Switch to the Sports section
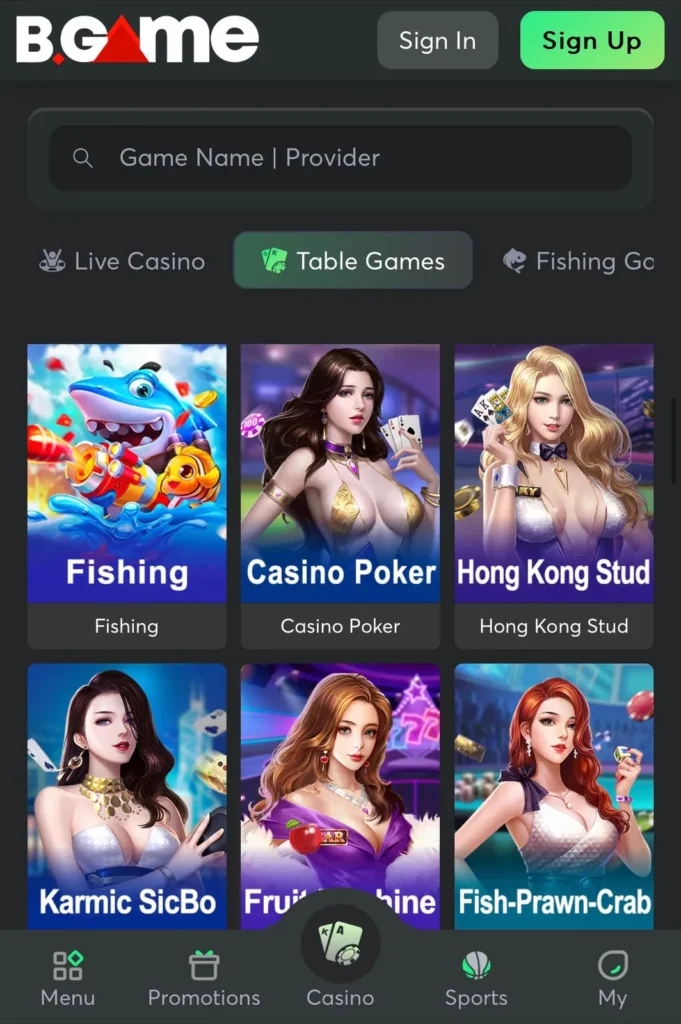 coord(476,979)
